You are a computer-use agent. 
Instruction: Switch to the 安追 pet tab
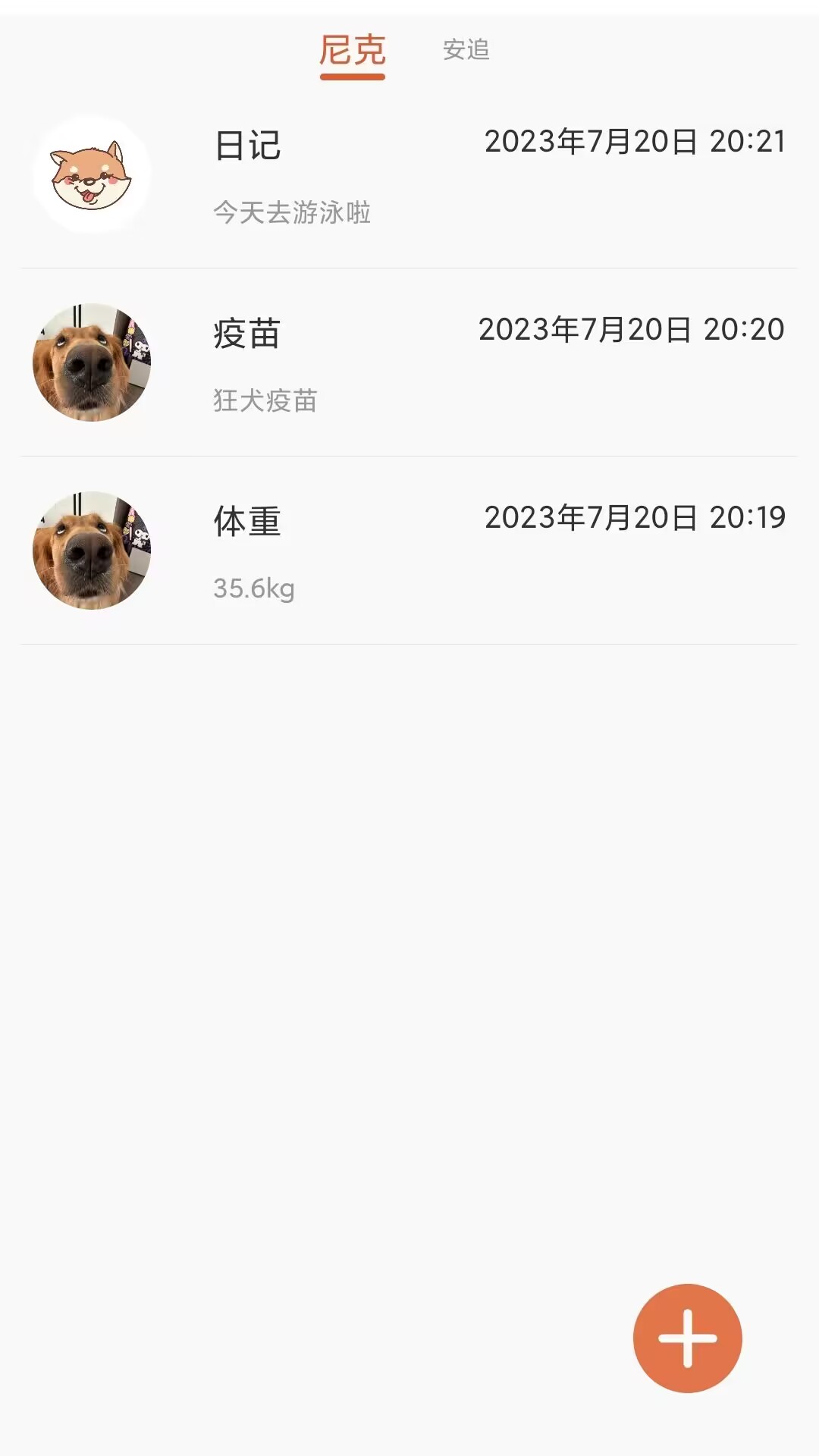[466, 52]
